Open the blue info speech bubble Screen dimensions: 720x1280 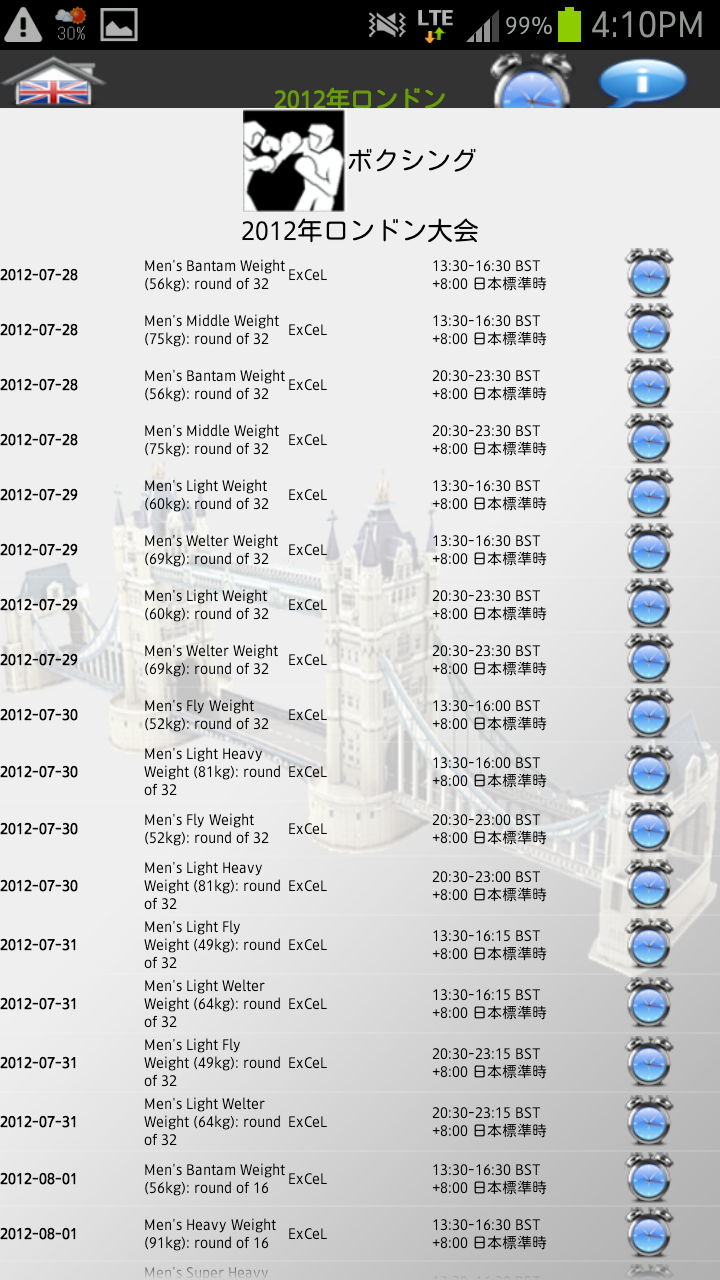click(643, 82)
